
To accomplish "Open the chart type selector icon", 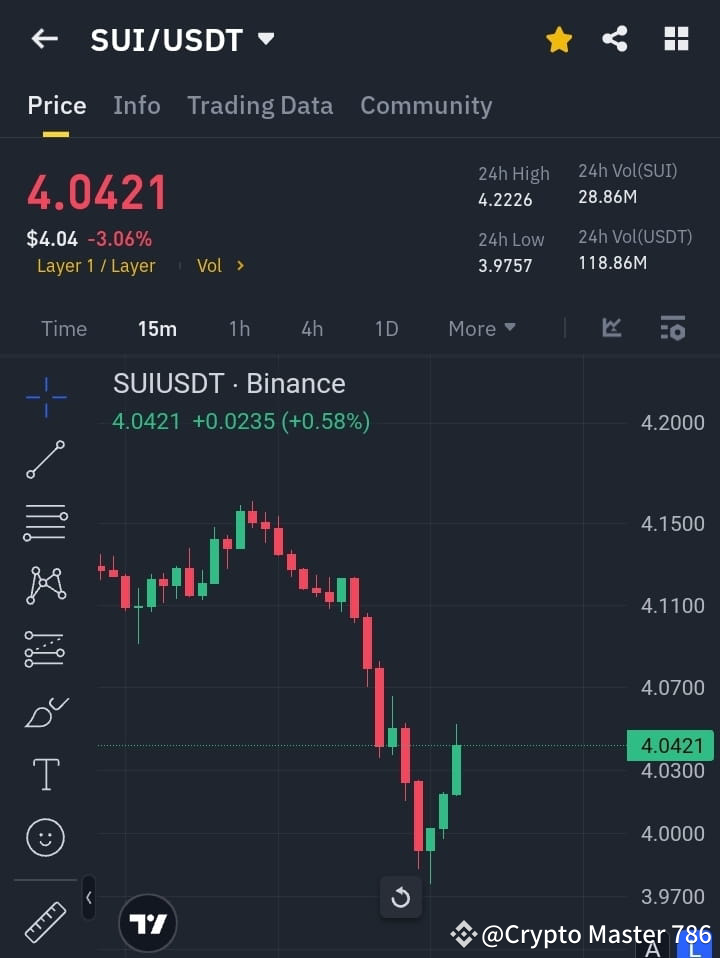I will point(611,328).
